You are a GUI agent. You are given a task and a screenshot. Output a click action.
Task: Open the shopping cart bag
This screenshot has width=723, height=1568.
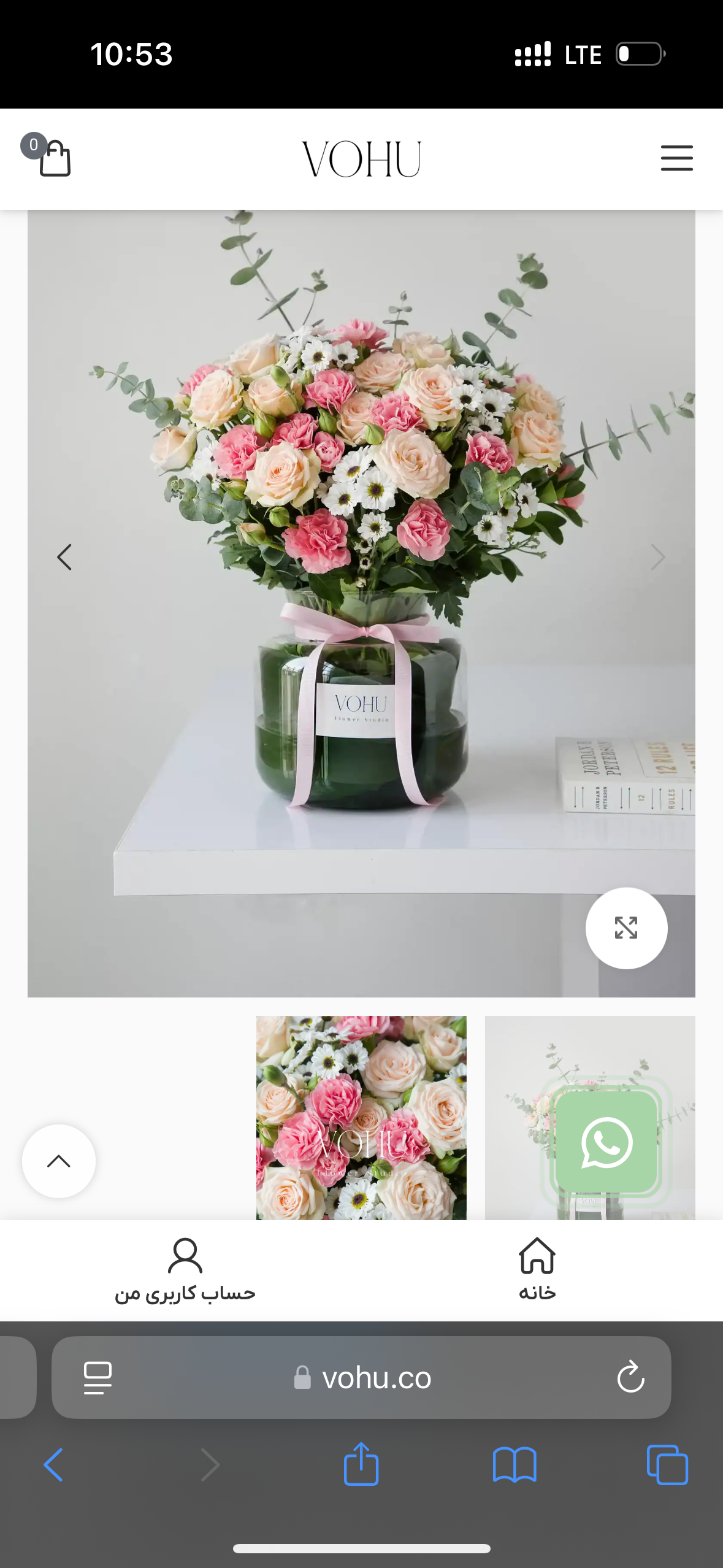coord(54,158)
